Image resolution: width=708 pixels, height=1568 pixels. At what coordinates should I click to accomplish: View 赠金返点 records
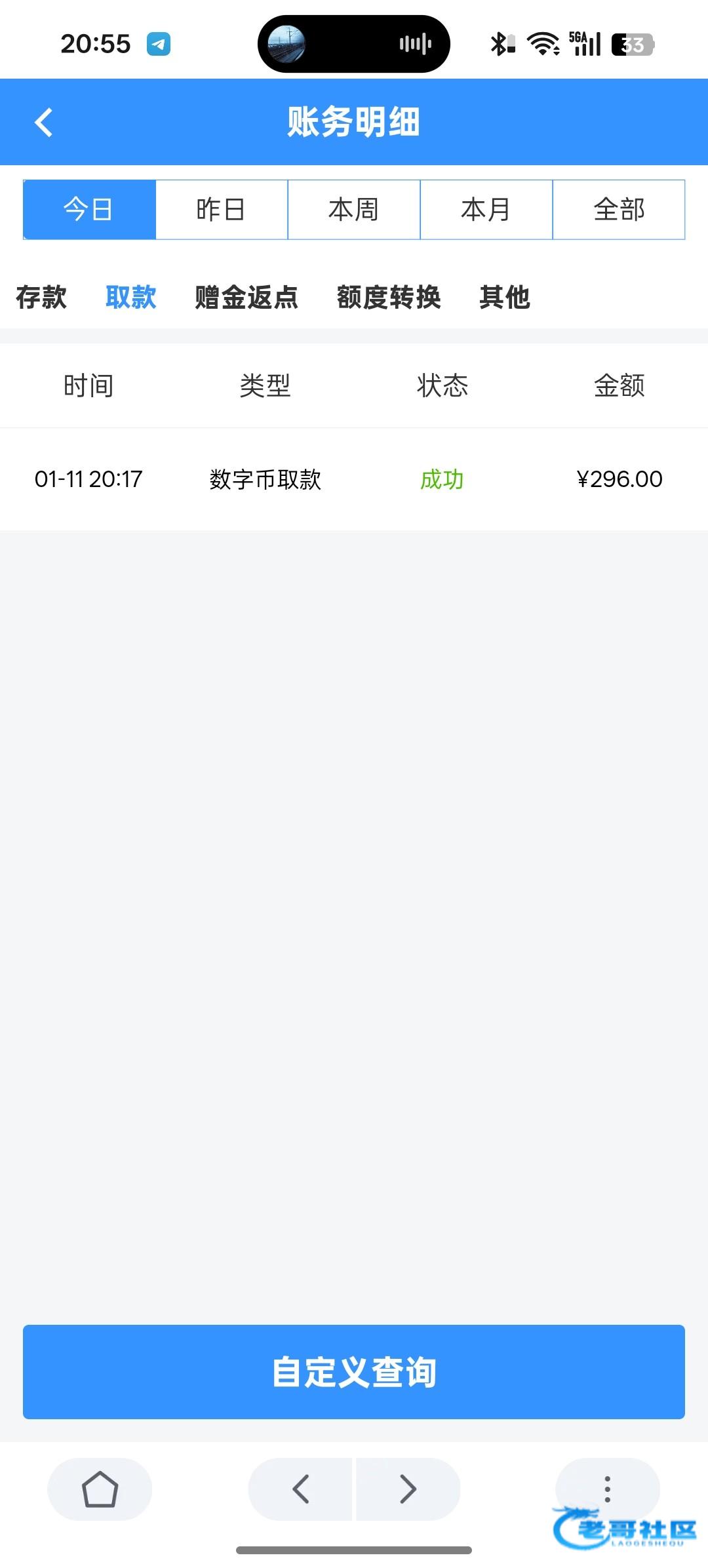pos(246,297)
